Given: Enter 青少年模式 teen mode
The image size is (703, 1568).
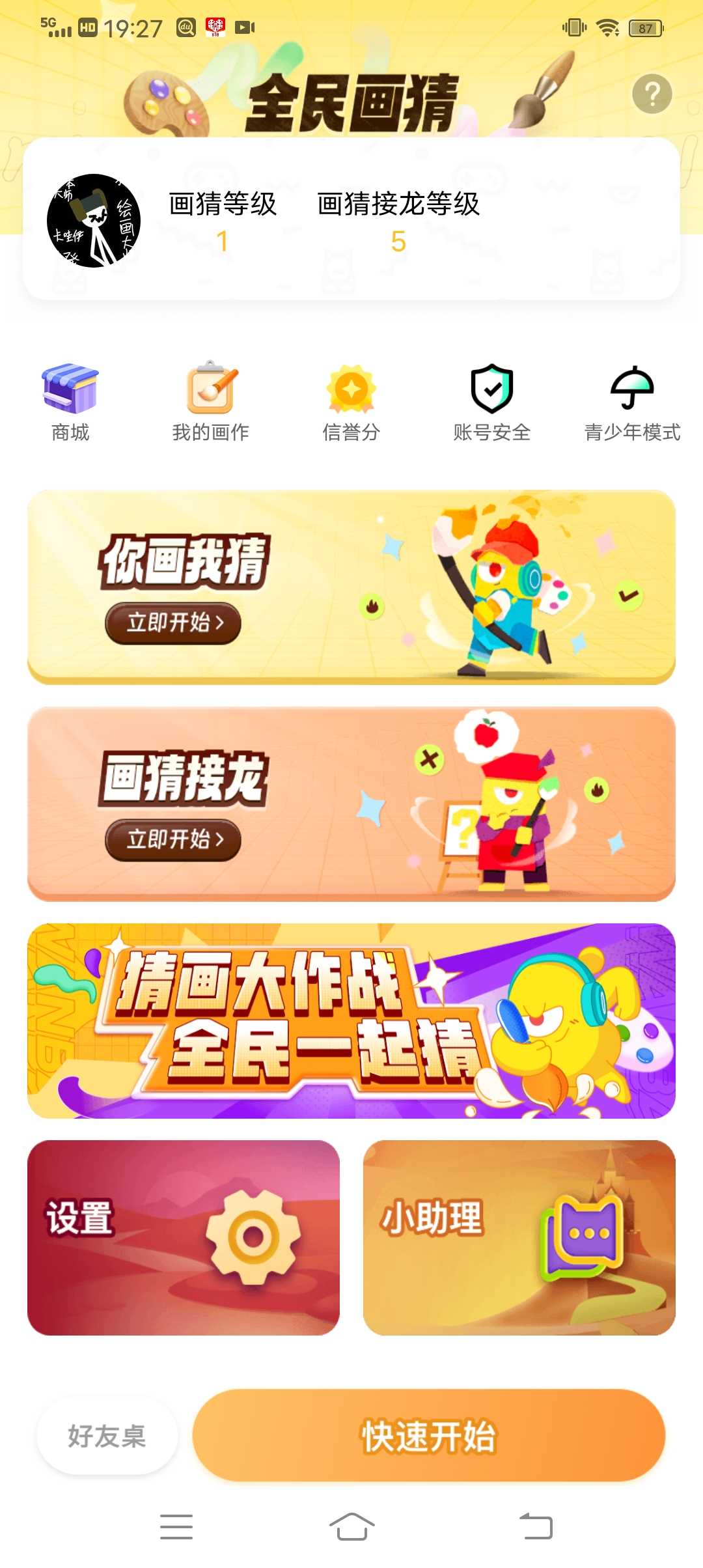Looking at the screenshot, I should click(632, 403).
